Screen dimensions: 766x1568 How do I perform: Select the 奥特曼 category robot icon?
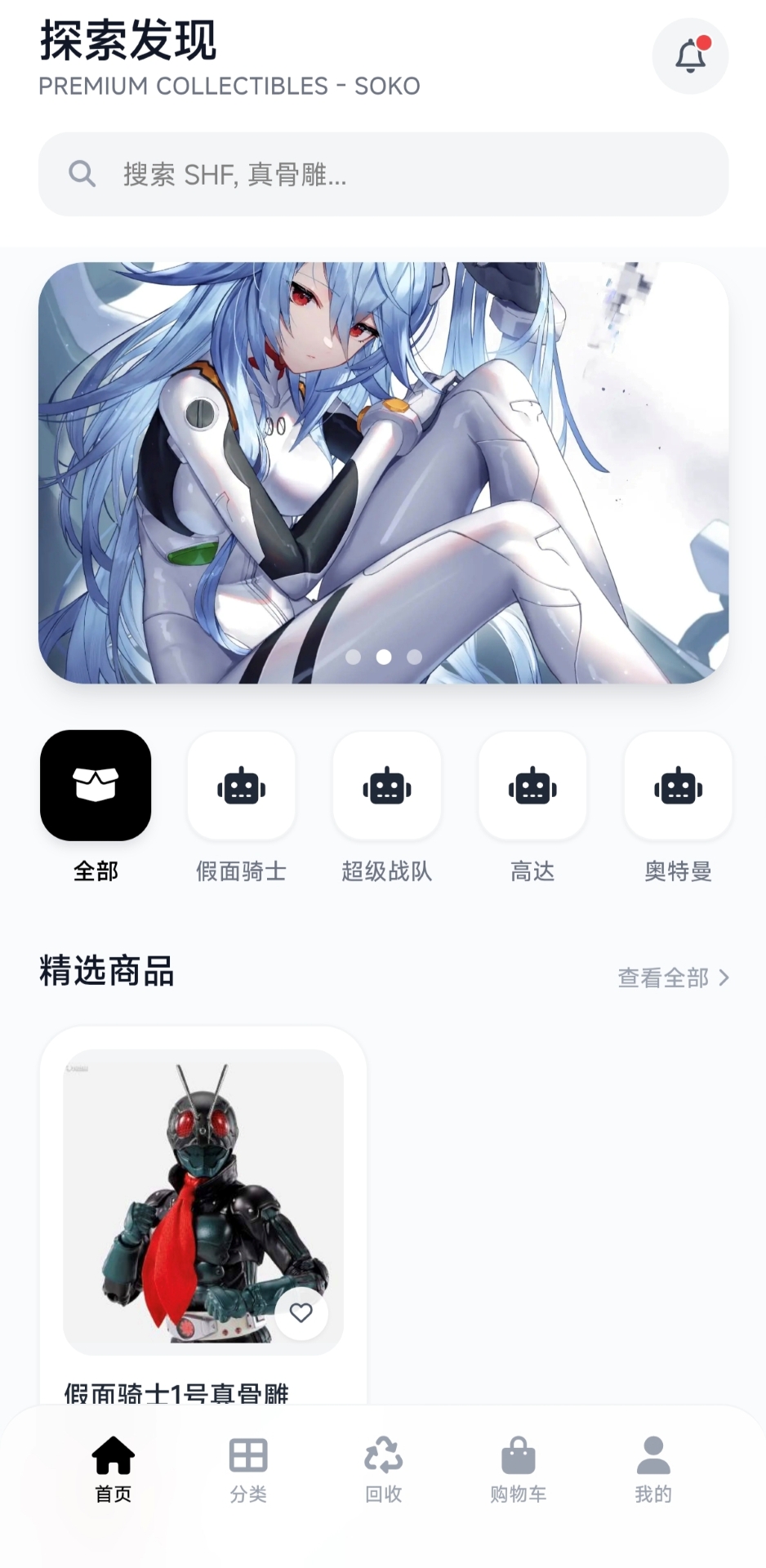678,786
